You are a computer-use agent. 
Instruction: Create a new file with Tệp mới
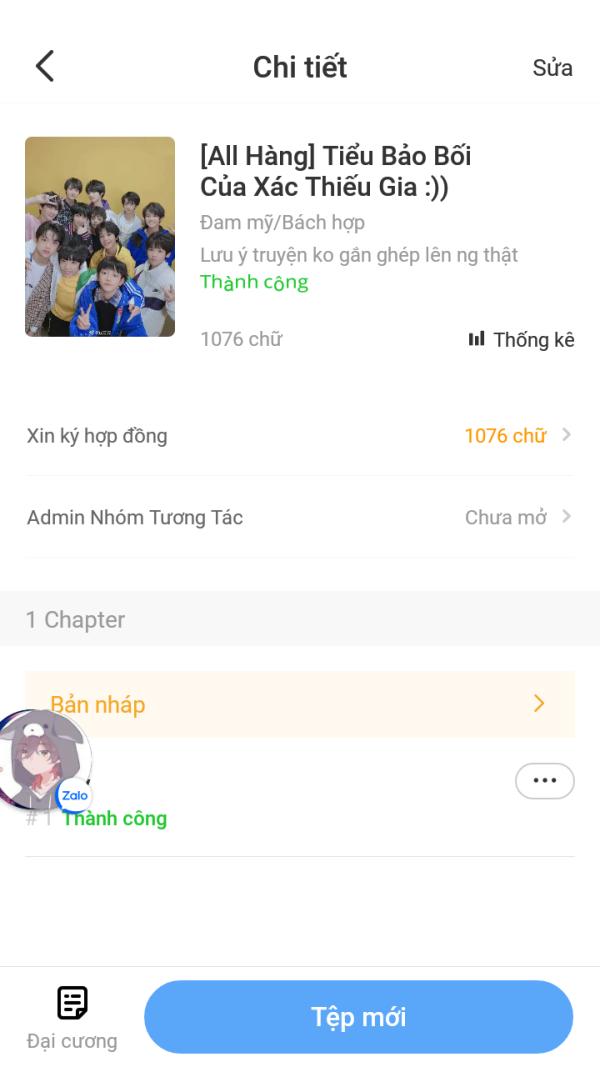358,1017
